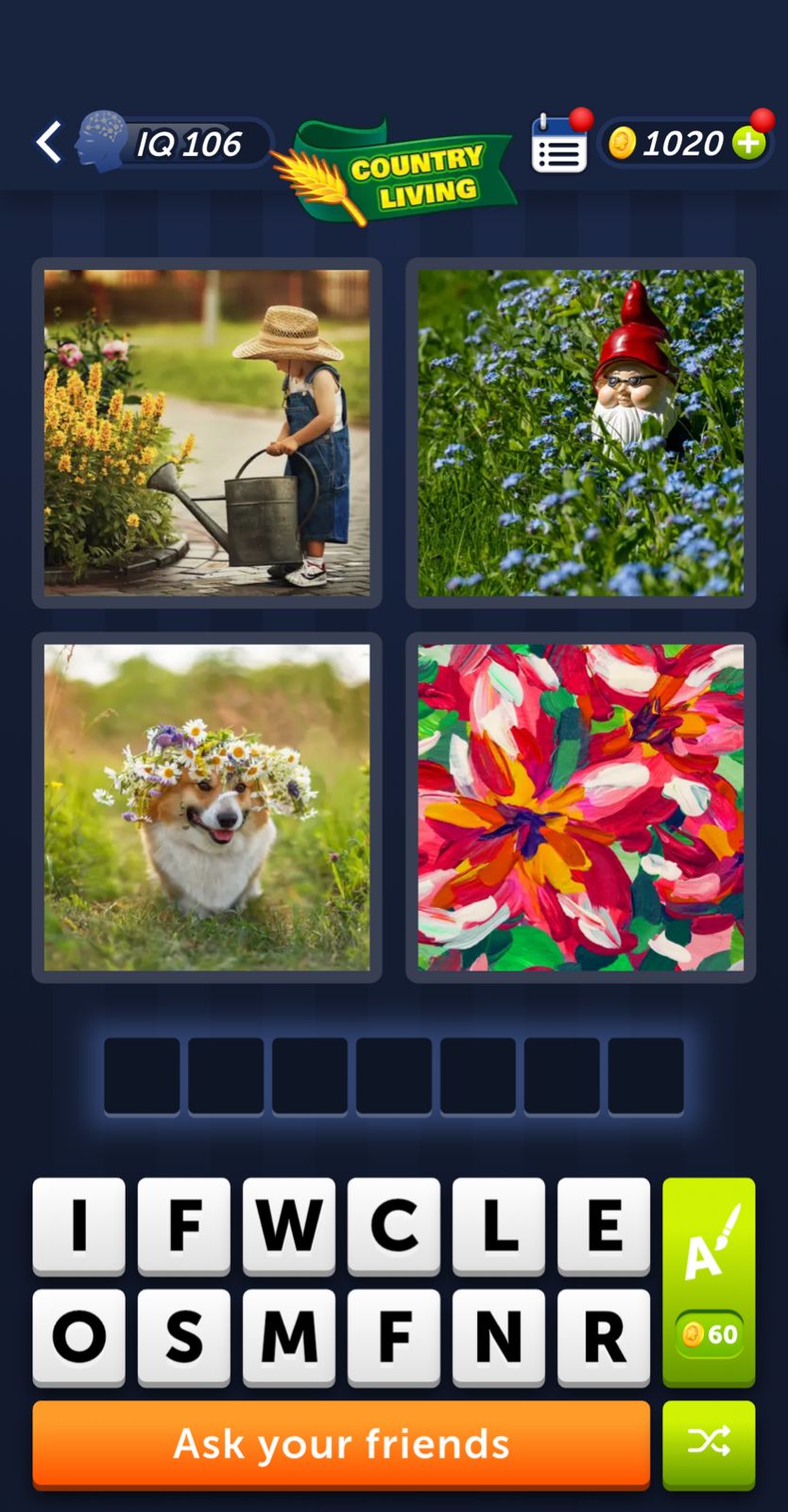Tap the green plus to buy coins
The image size is (788, 1512).
click(749, 143)
